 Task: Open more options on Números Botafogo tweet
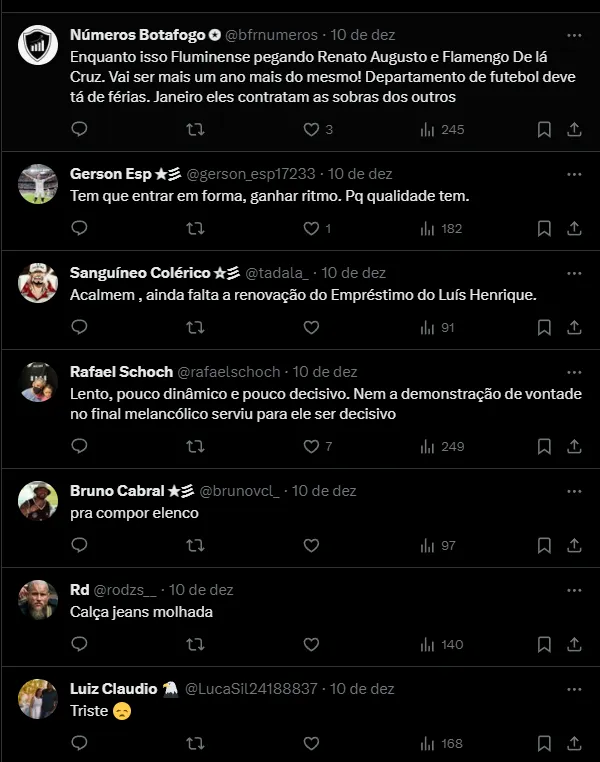point(573,35)
